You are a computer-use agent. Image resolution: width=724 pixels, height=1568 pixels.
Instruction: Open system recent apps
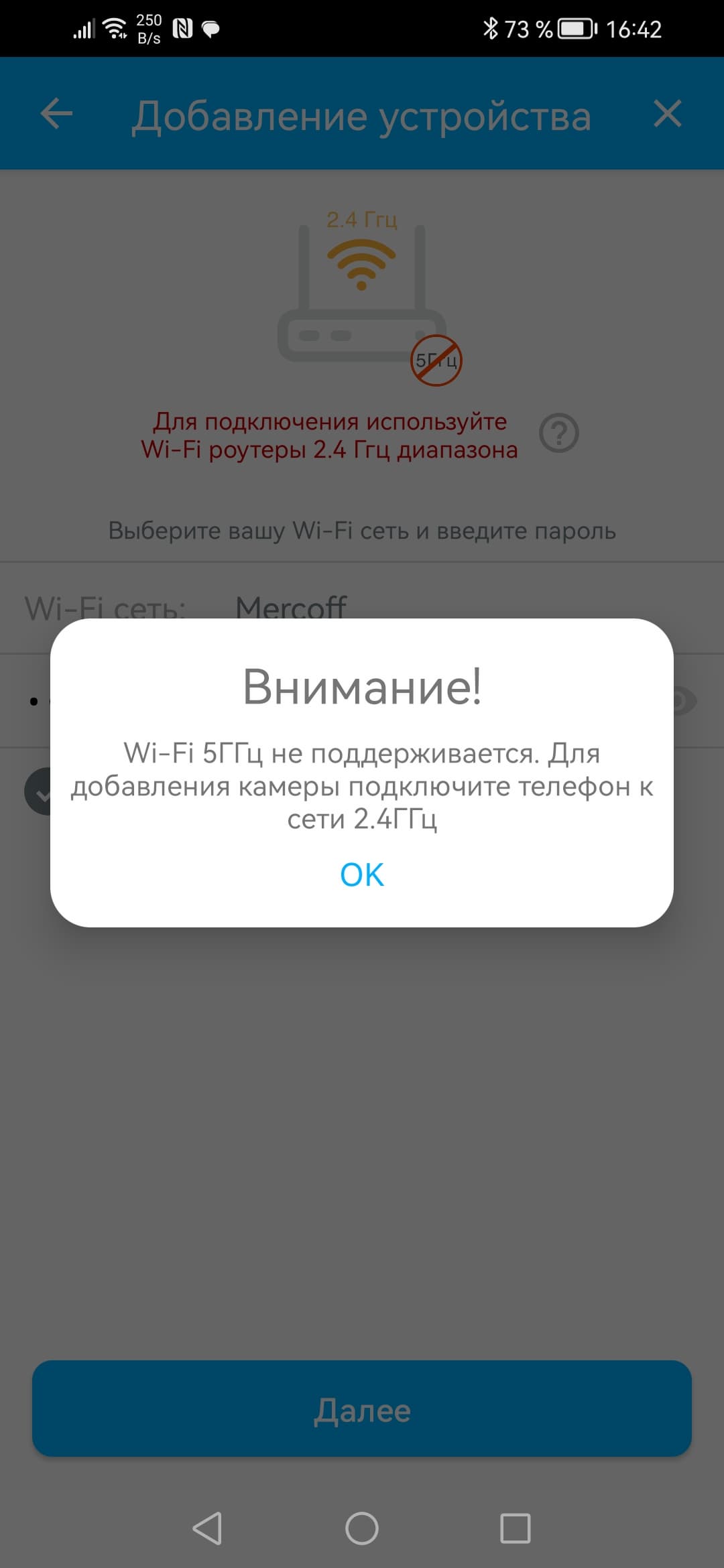516,1528
